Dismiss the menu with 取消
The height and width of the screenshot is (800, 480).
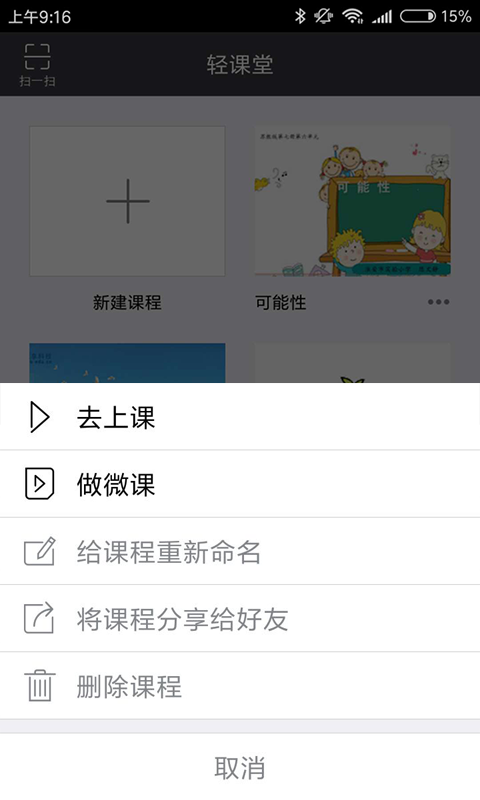(240, 767)
